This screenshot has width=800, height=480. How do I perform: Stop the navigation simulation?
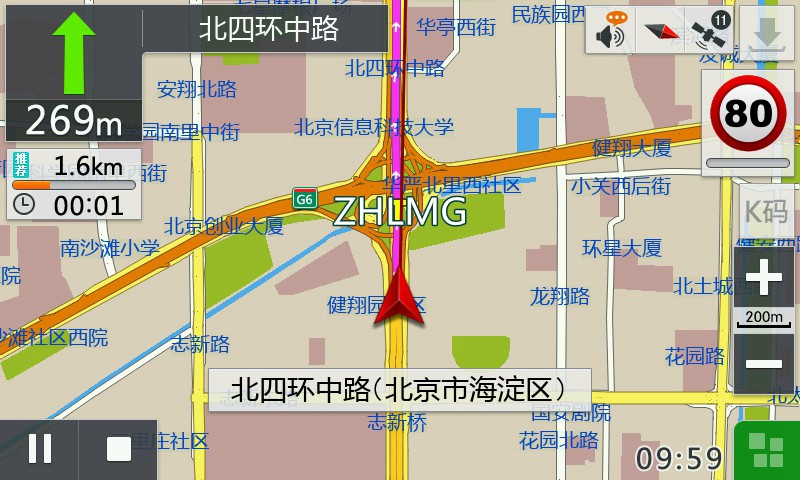(118, 449)
